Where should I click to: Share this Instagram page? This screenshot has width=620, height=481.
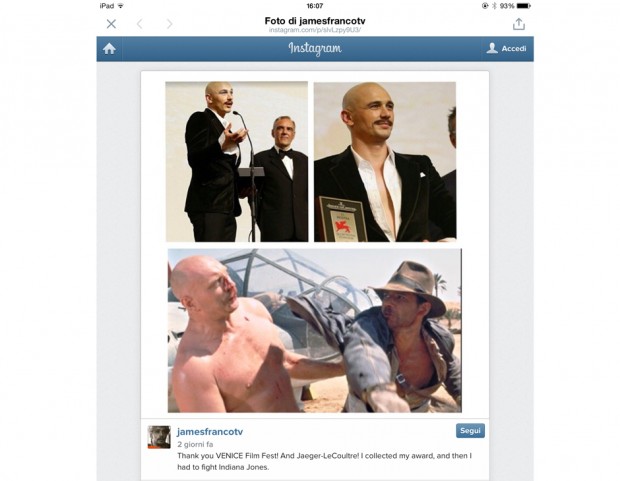click(518, 24)
